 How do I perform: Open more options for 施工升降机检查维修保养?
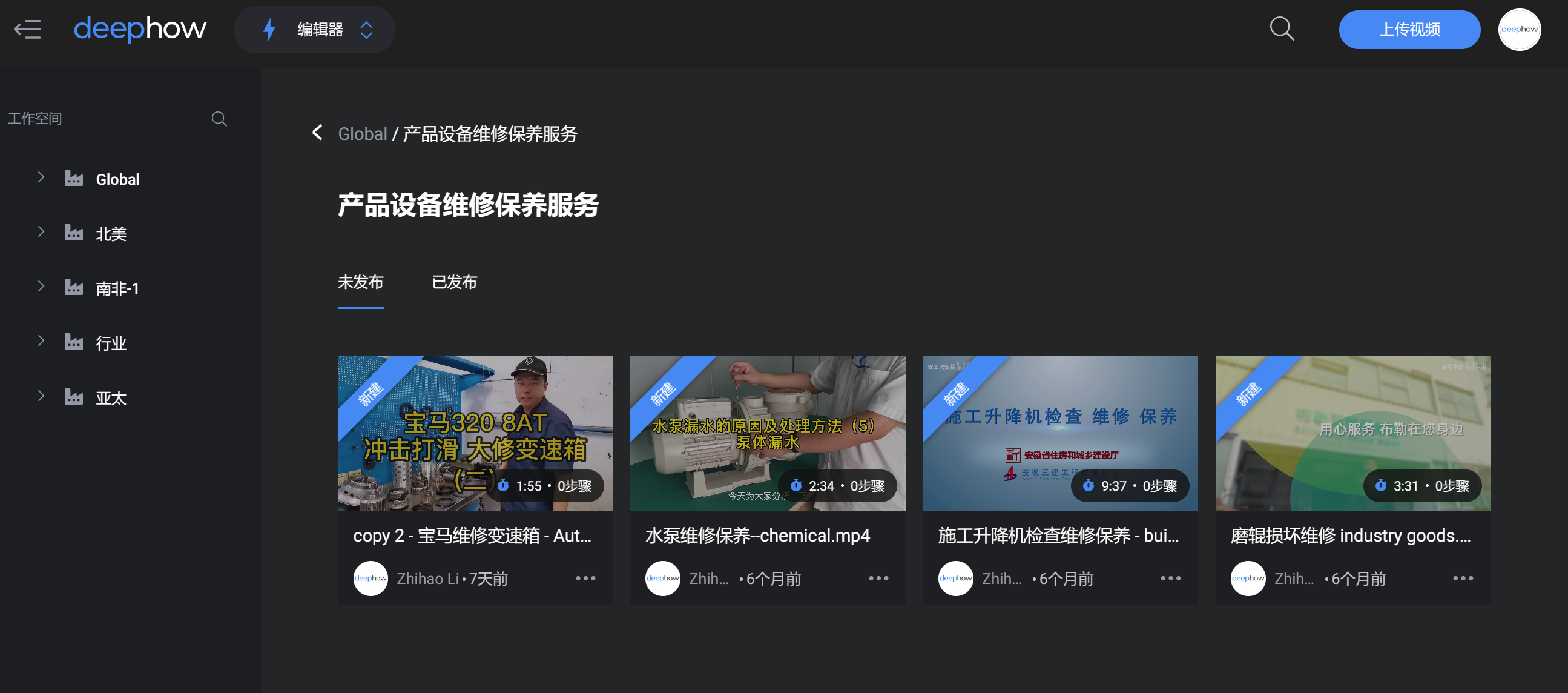tap(1170, 578)
